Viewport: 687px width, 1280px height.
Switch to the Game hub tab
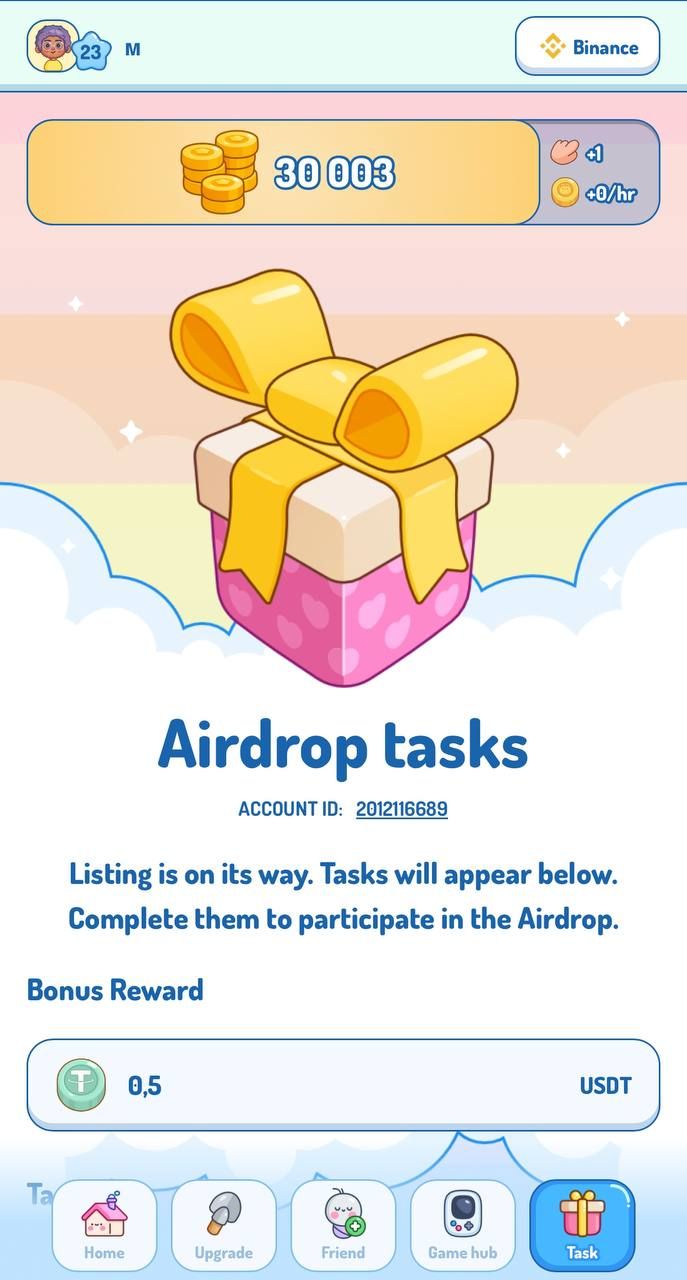462,1226
